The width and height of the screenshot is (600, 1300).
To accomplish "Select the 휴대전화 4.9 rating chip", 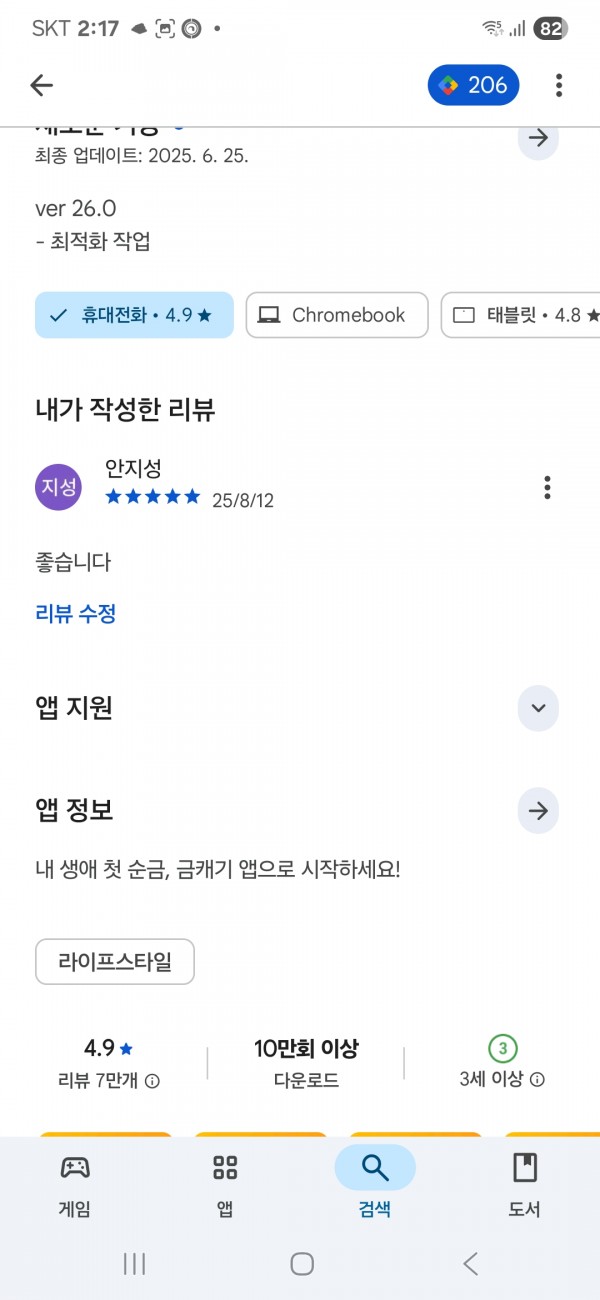I will [x=134, y=315].
